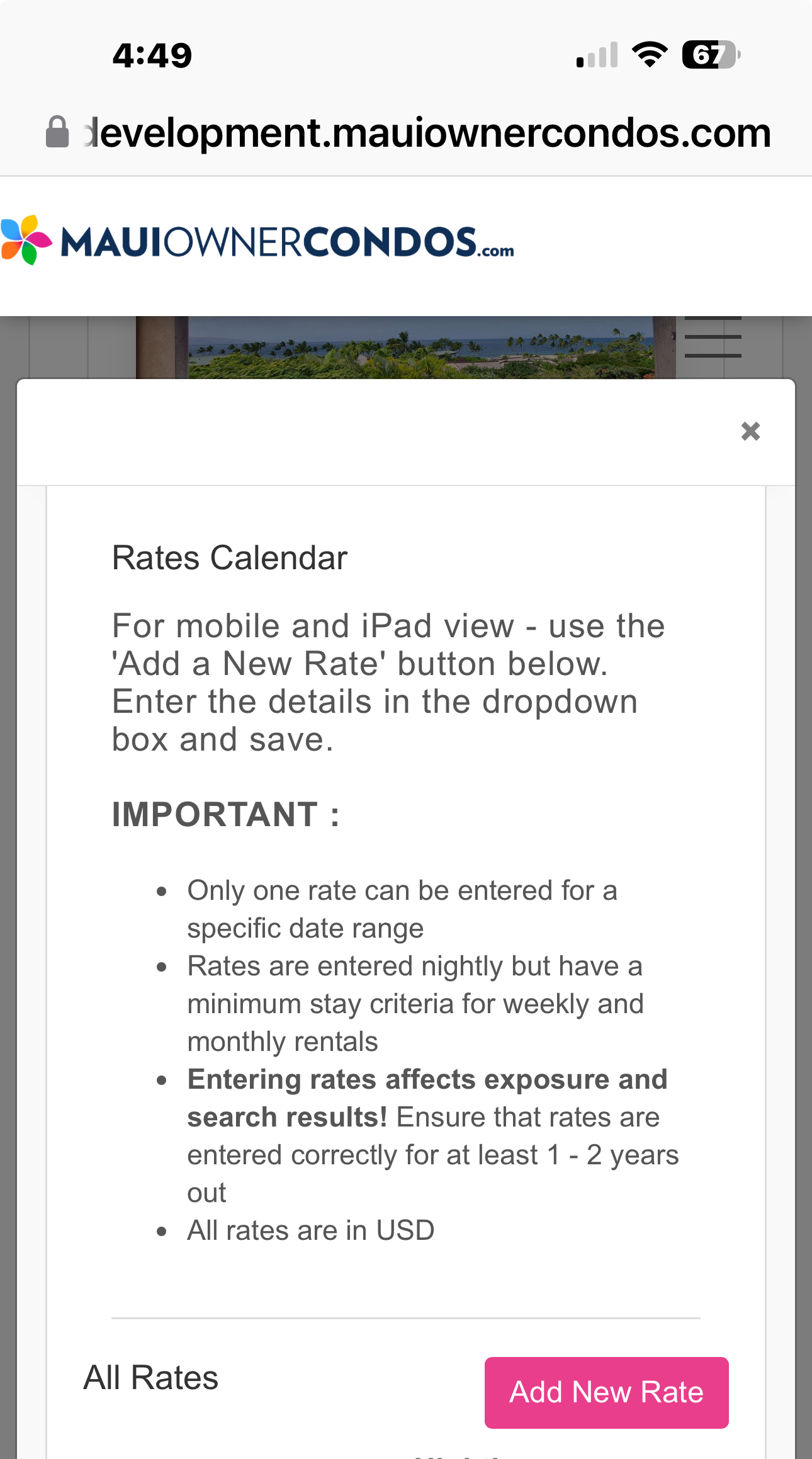The height and width of the screenshot is (1459, 812).
Task: Dismiss the Rates Calendar dialog with X
Action: point(750,432)
